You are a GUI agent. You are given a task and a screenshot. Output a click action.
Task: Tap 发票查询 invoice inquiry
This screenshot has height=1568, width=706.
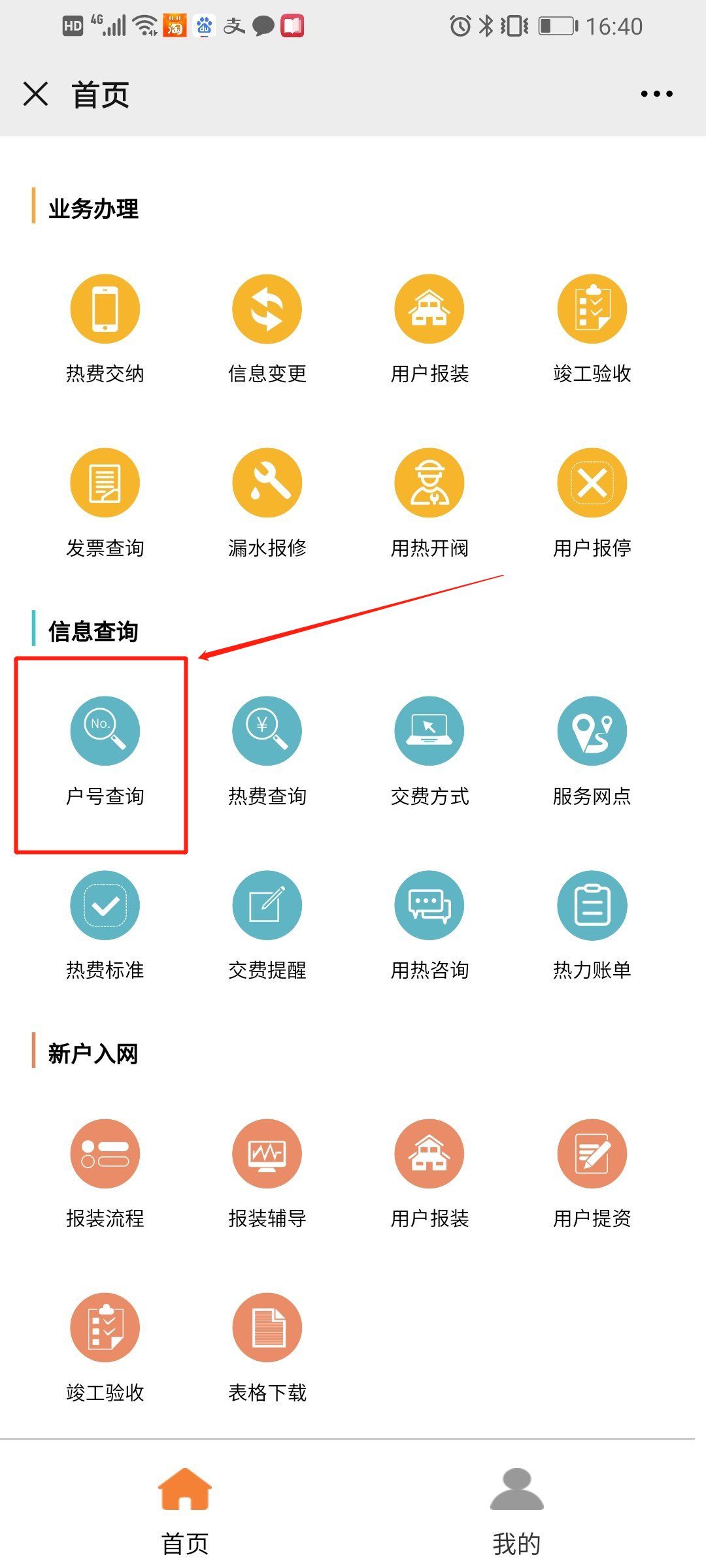[x=105, y=483]
